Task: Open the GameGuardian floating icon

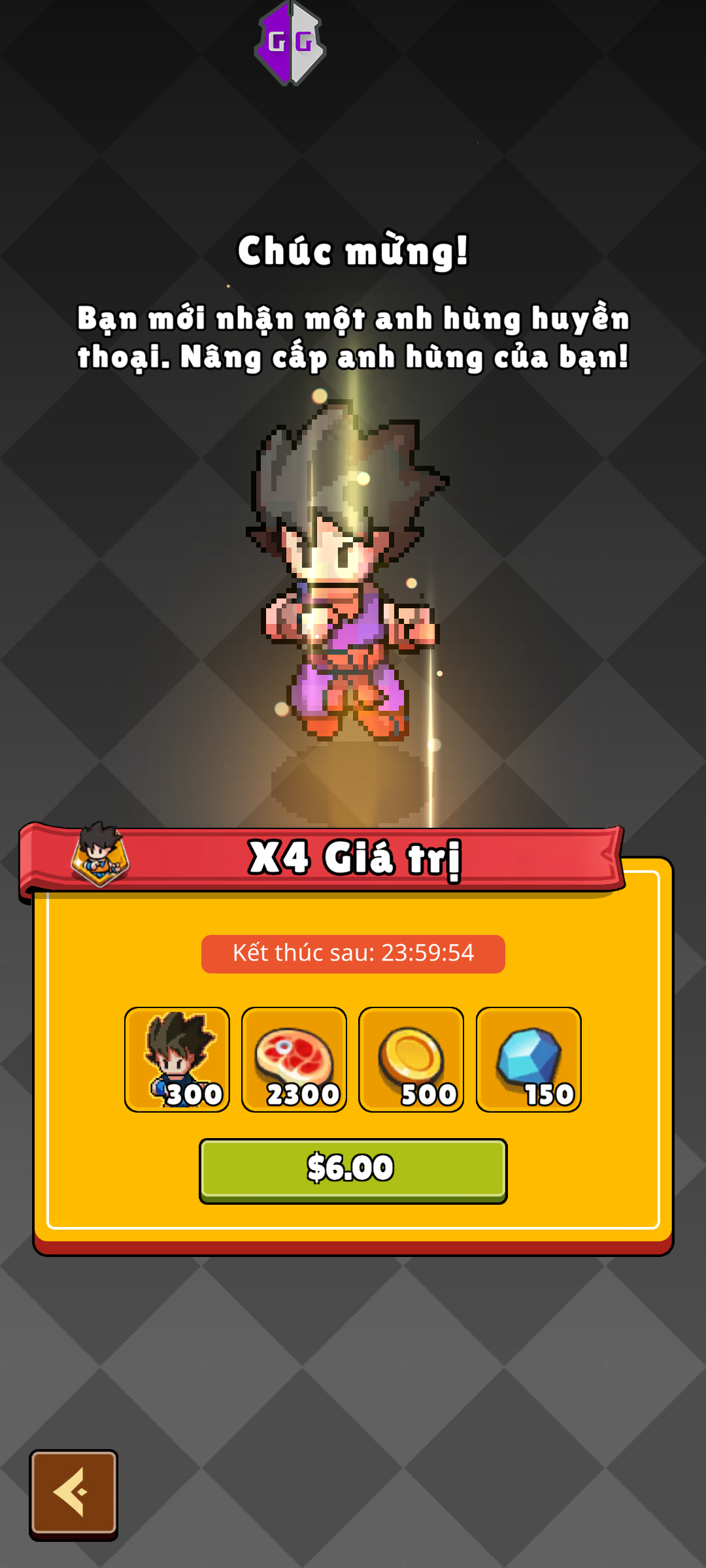Action: 290,43
